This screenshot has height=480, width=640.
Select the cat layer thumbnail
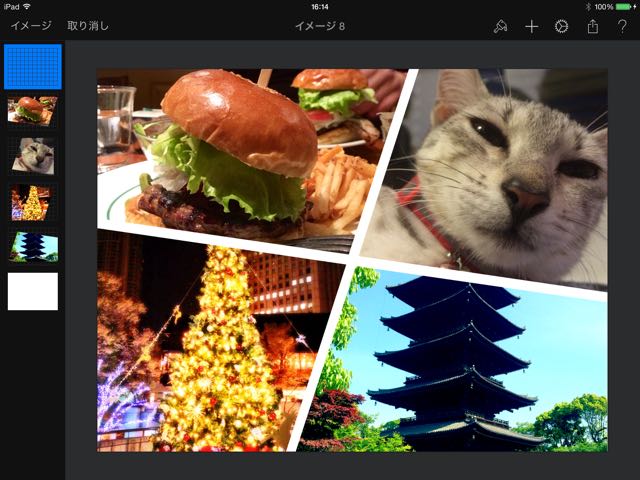pos(33,156)
